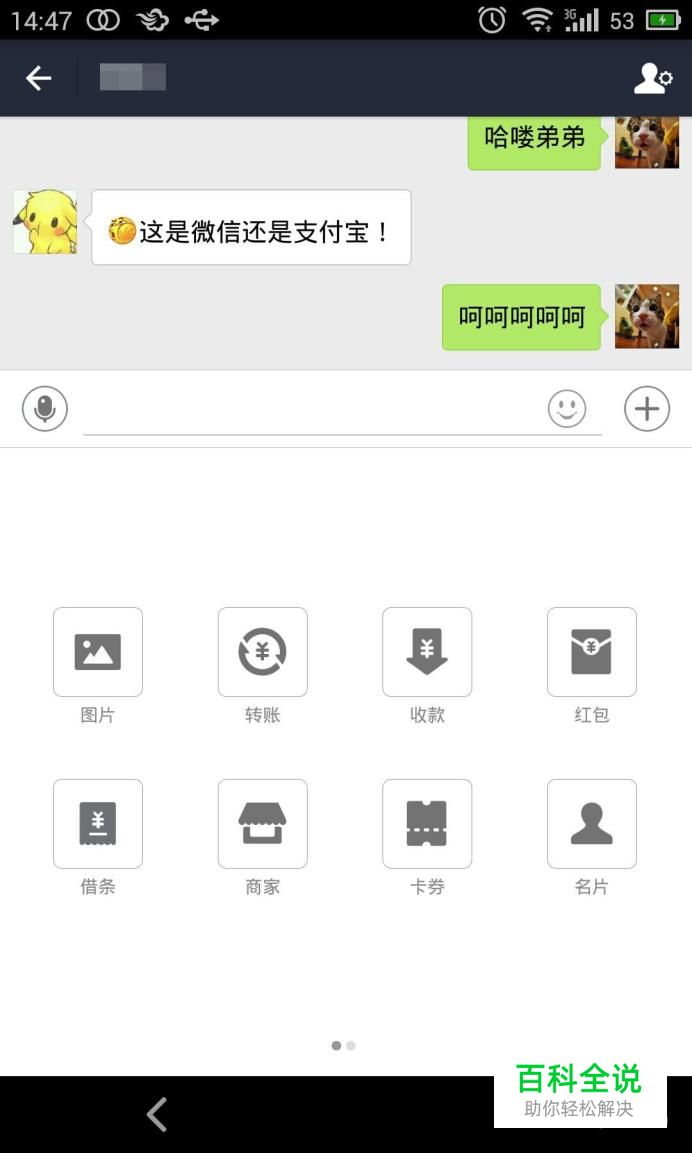Open the 借条 IOU option
The width and height of the screenshot is (692, 1153).
click(x=98, y=824)
